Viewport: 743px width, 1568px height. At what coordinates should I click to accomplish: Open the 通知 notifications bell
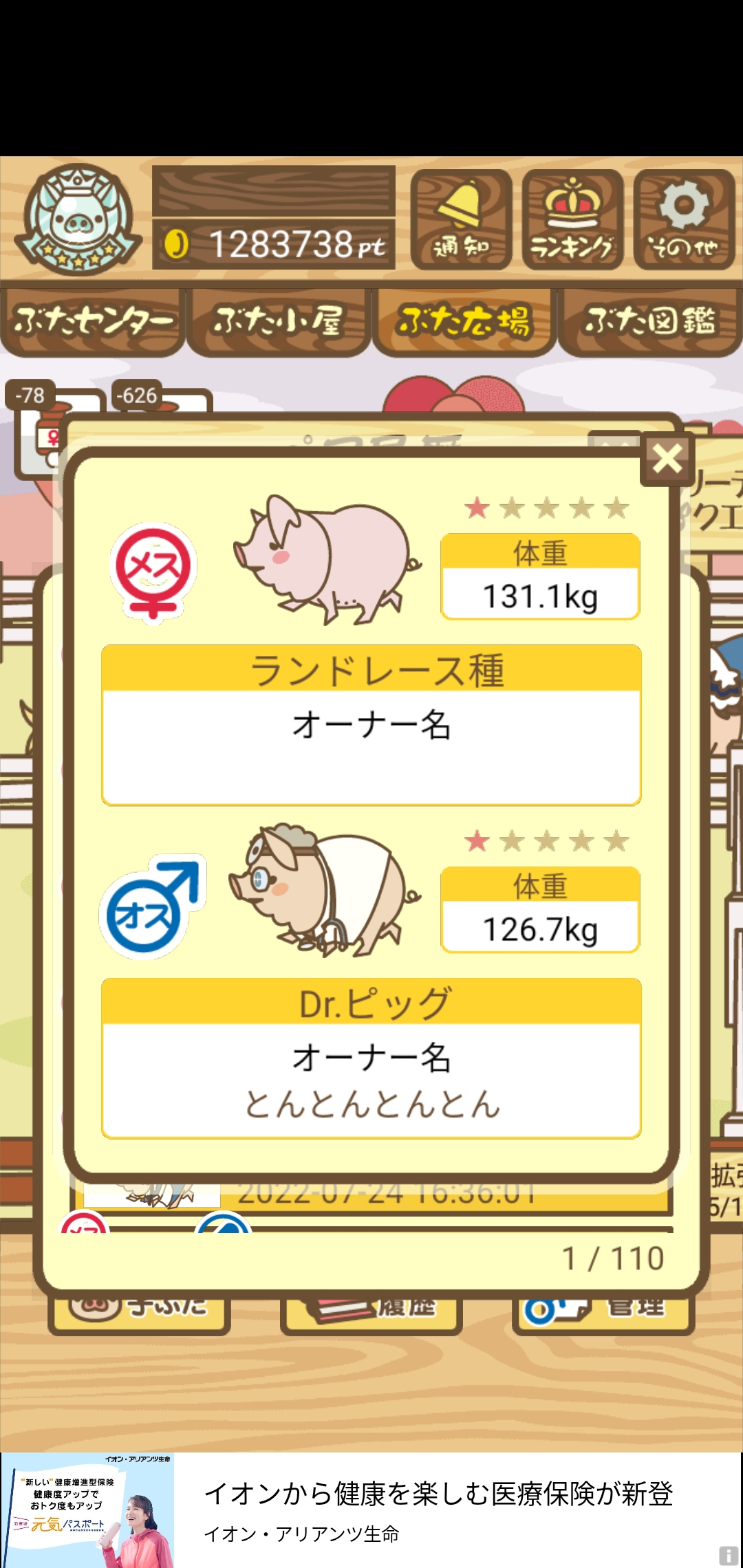point(461,219)
